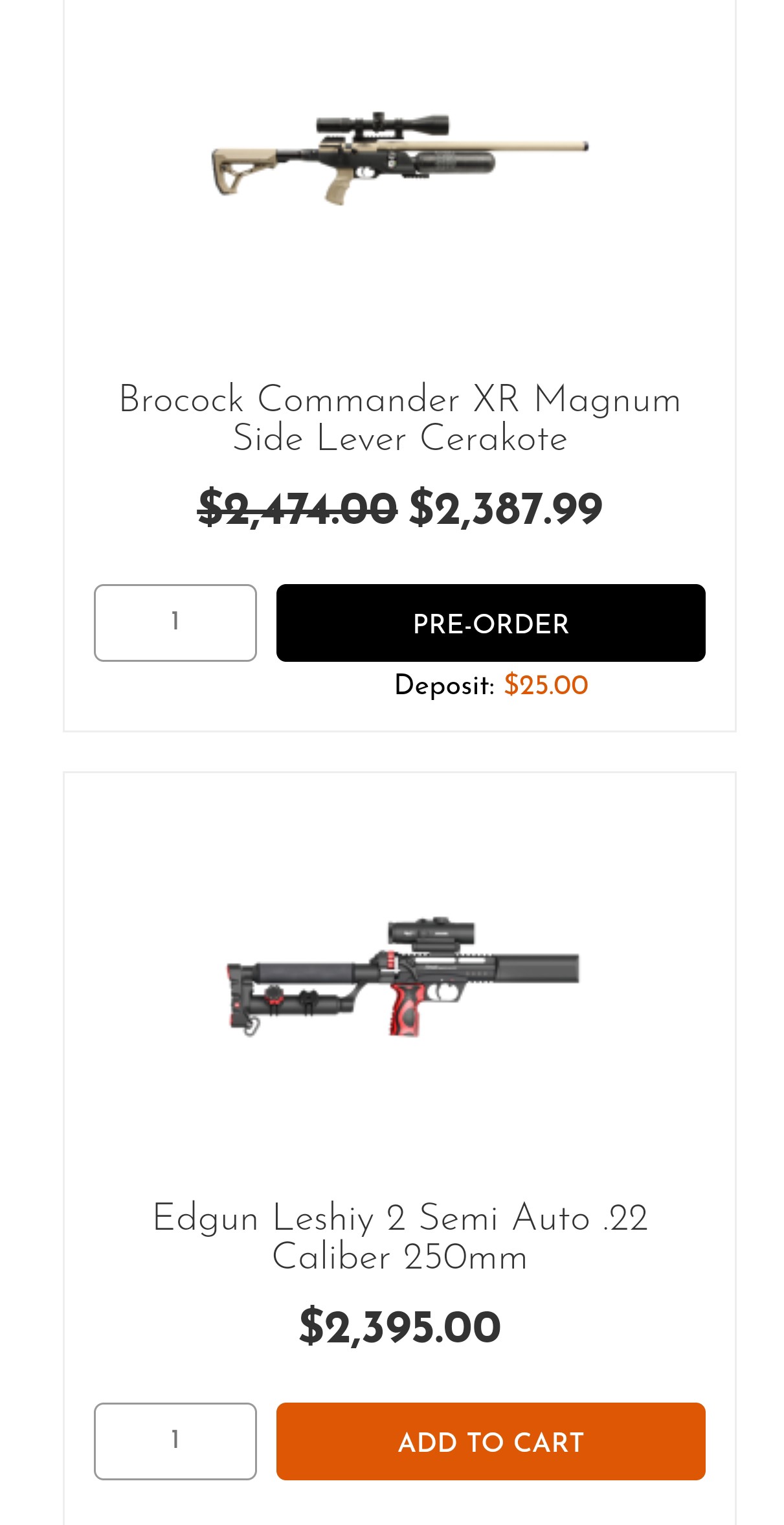Viewport: 784px width, 1525px height.
Task: Open Edgun Leshiy 2 Semi Auto title link
Action: click(x=399, y=1237)
